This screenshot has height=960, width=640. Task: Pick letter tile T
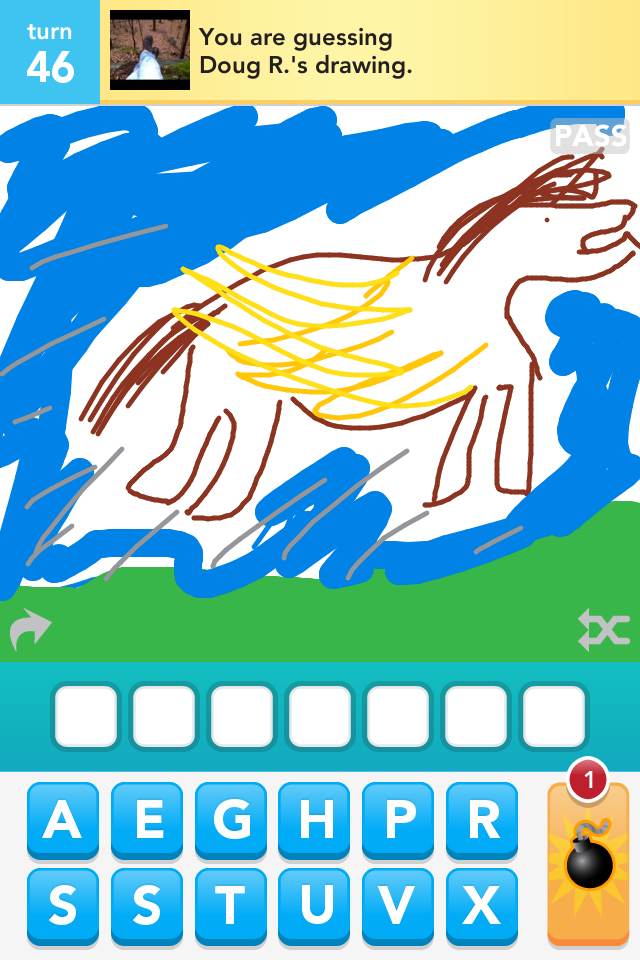[232, 906]
